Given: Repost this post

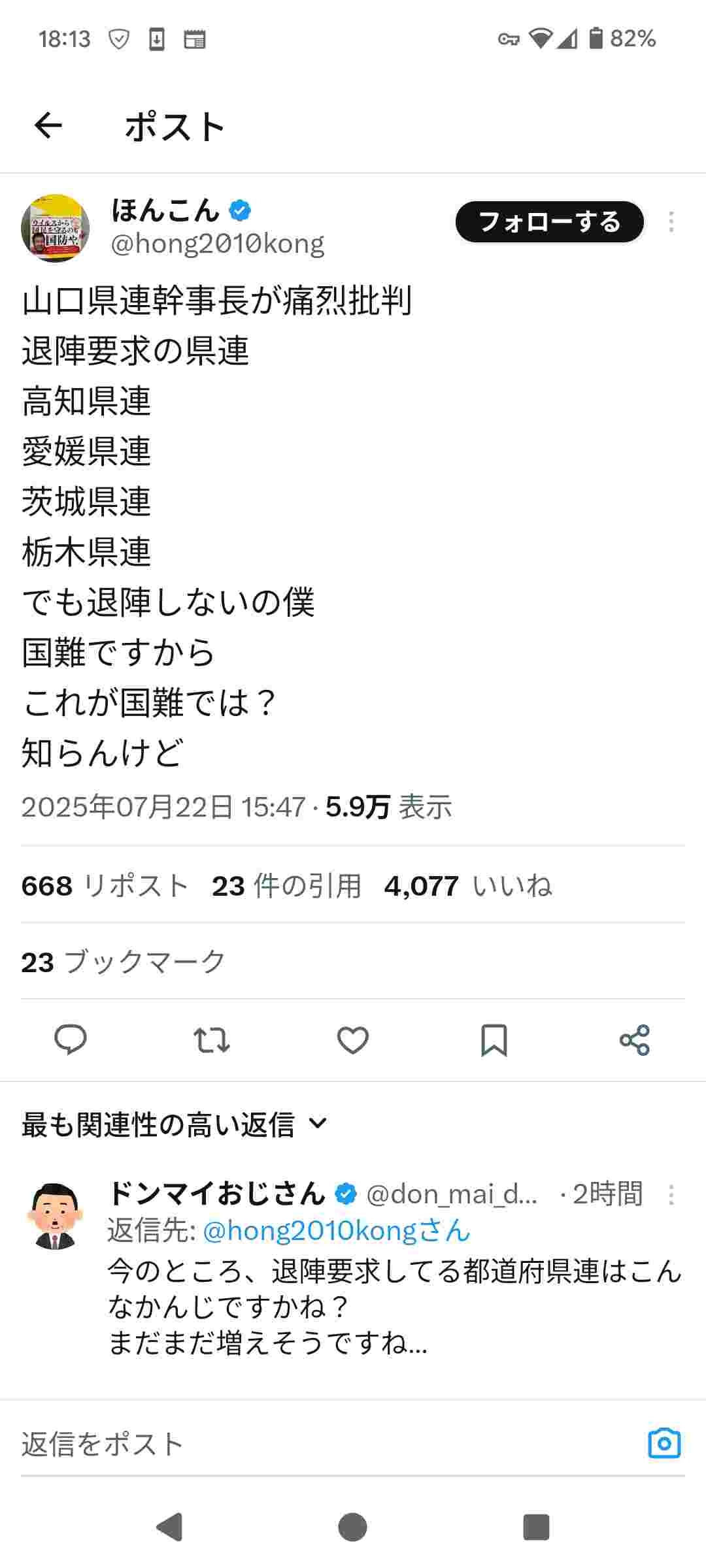Looking at the screenshot, I should click(212, 1039).
